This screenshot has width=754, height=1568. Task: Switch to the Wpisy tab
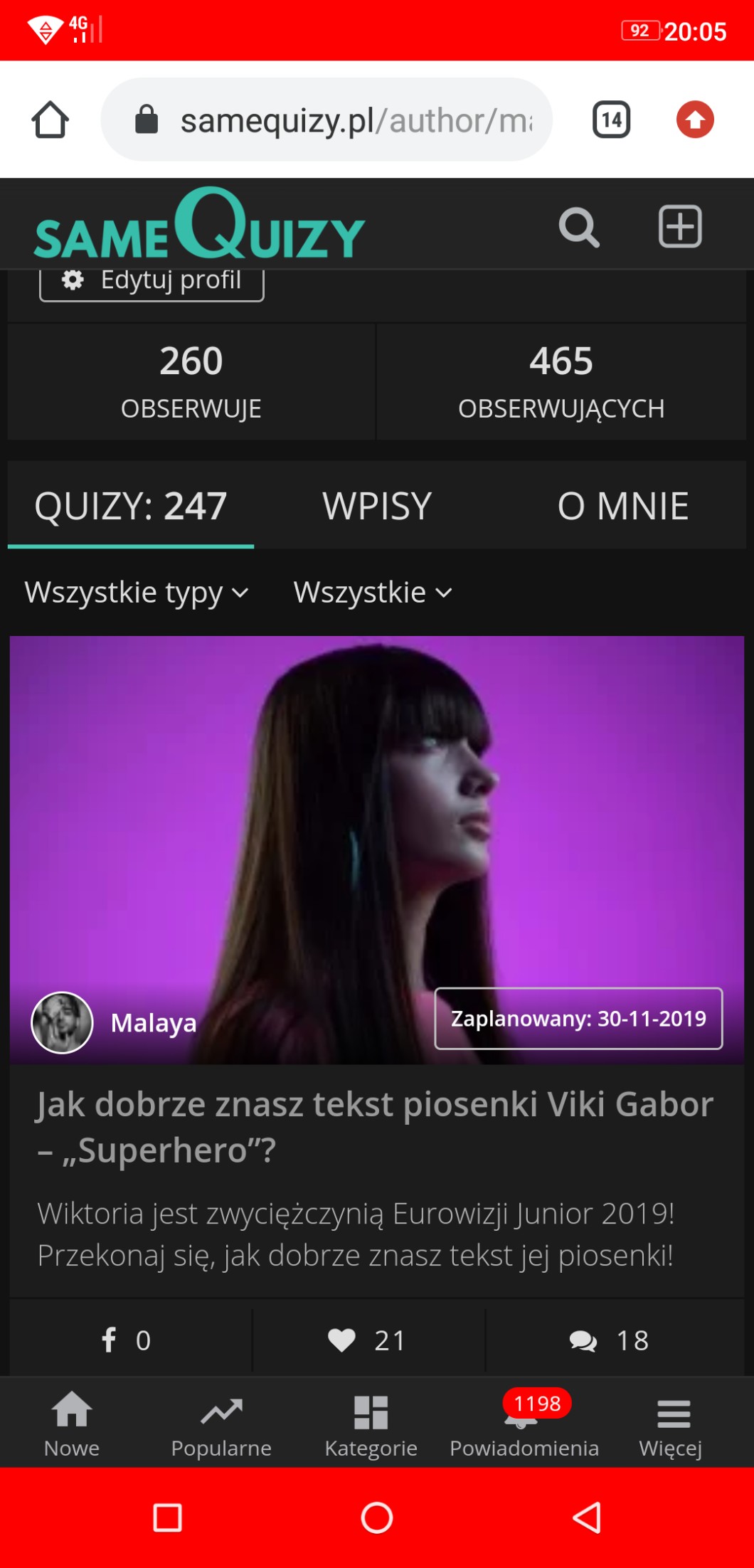coord(377,506)
